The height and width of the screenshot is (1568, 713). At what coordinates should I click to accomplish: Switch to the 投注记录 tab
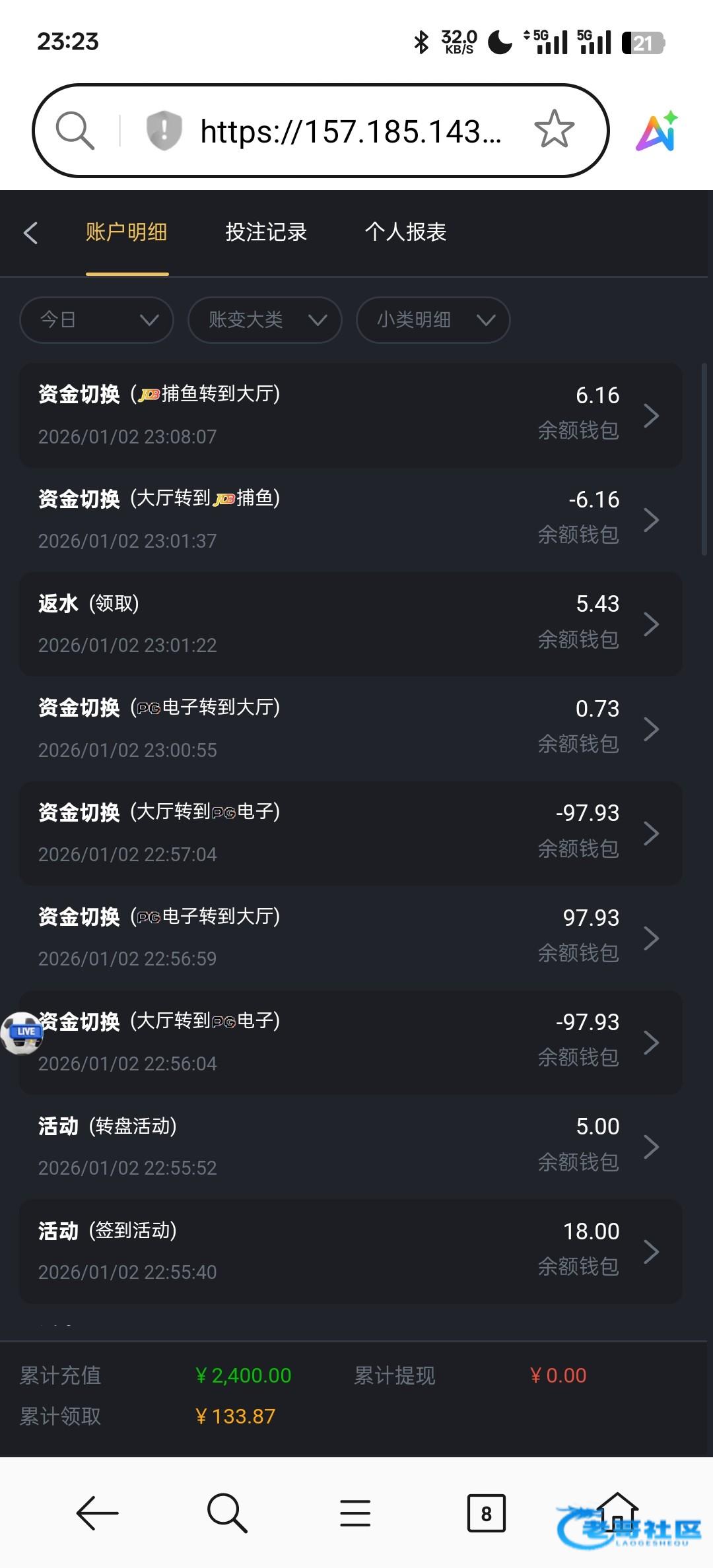coord(266,232)
